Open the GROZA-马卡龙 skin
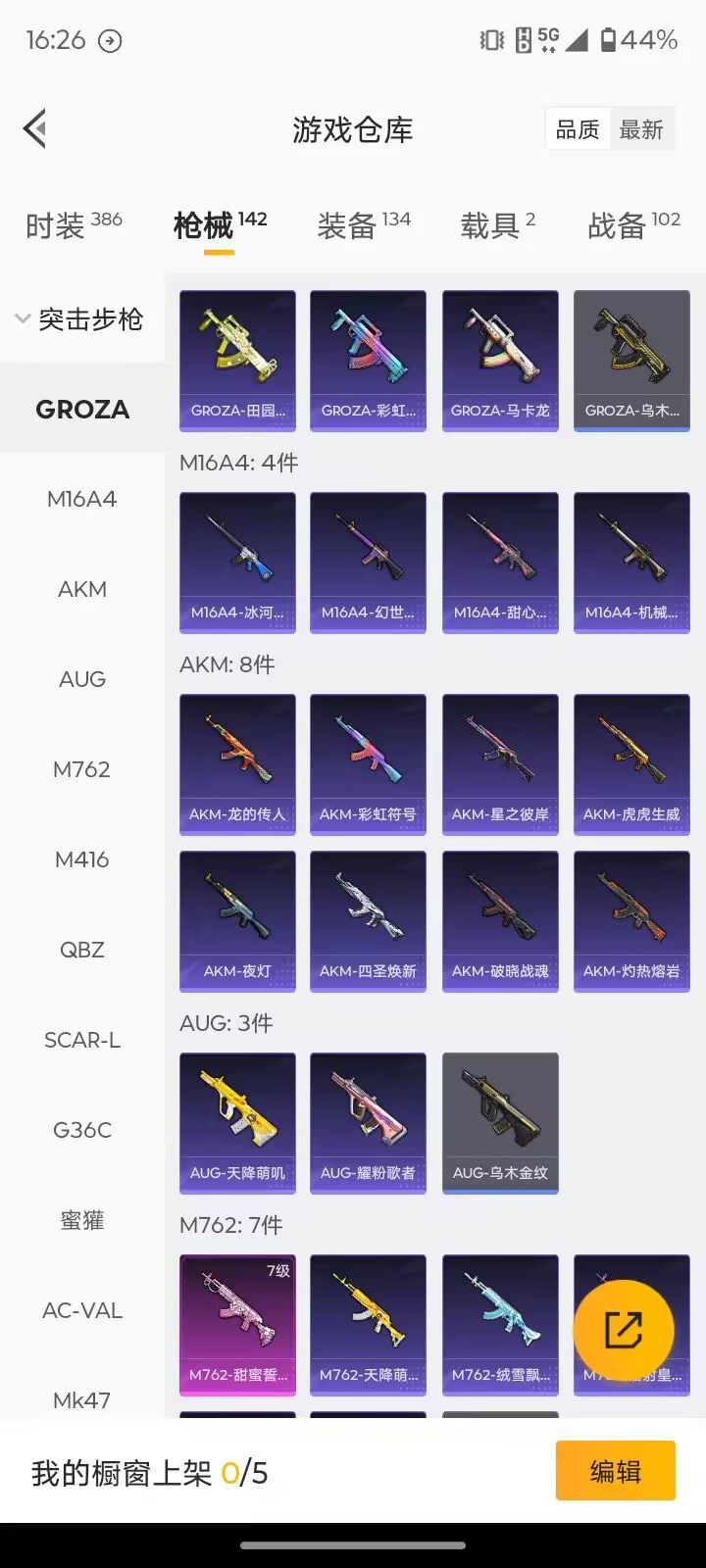Image resolution: width=706 pixels, height=1568 pixels. click(500, 360)
